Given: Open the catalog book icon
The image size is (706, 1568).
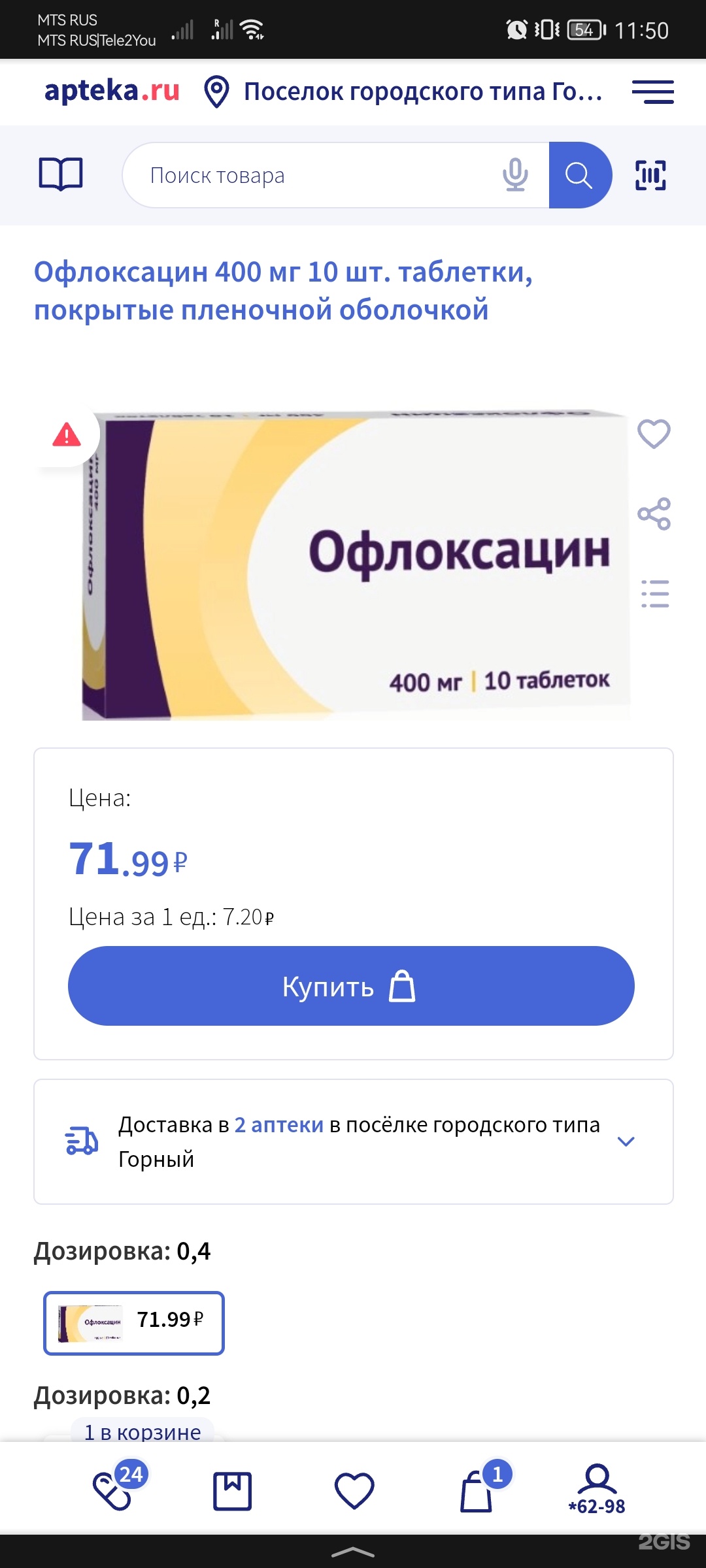Looking at the screenshot, I should coord(61,174).
